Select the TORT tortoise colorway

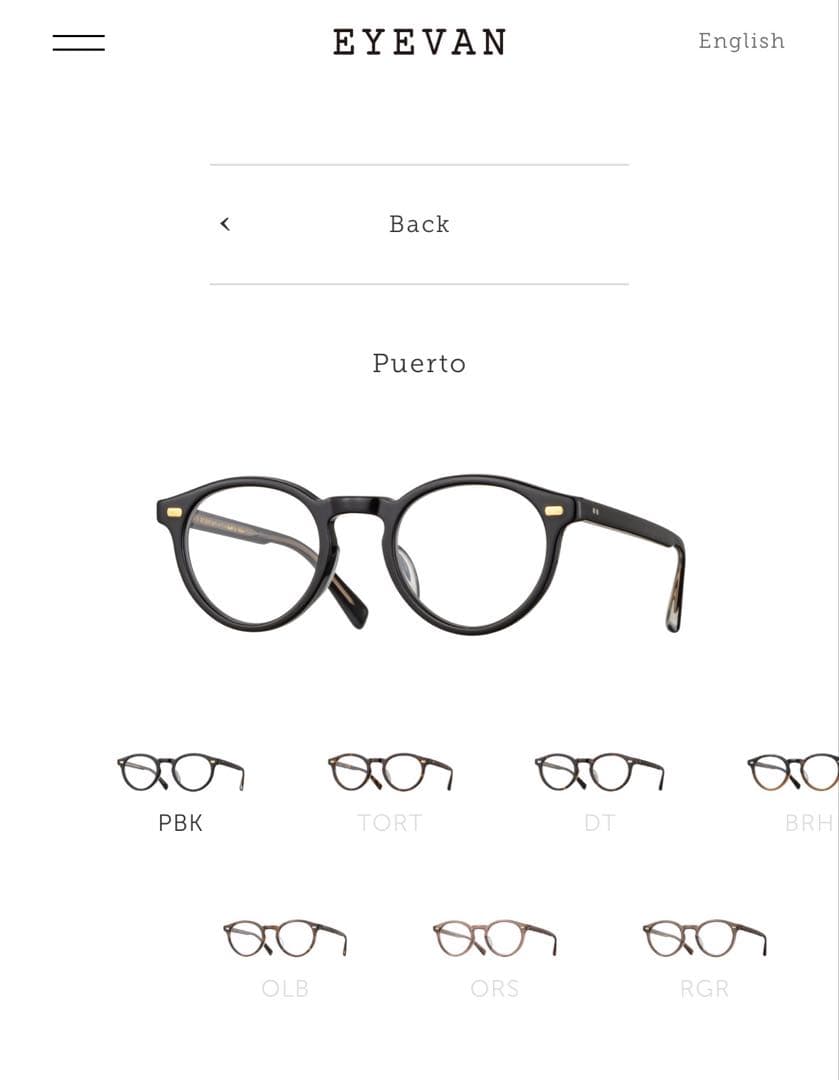click(x=390, y=770)
